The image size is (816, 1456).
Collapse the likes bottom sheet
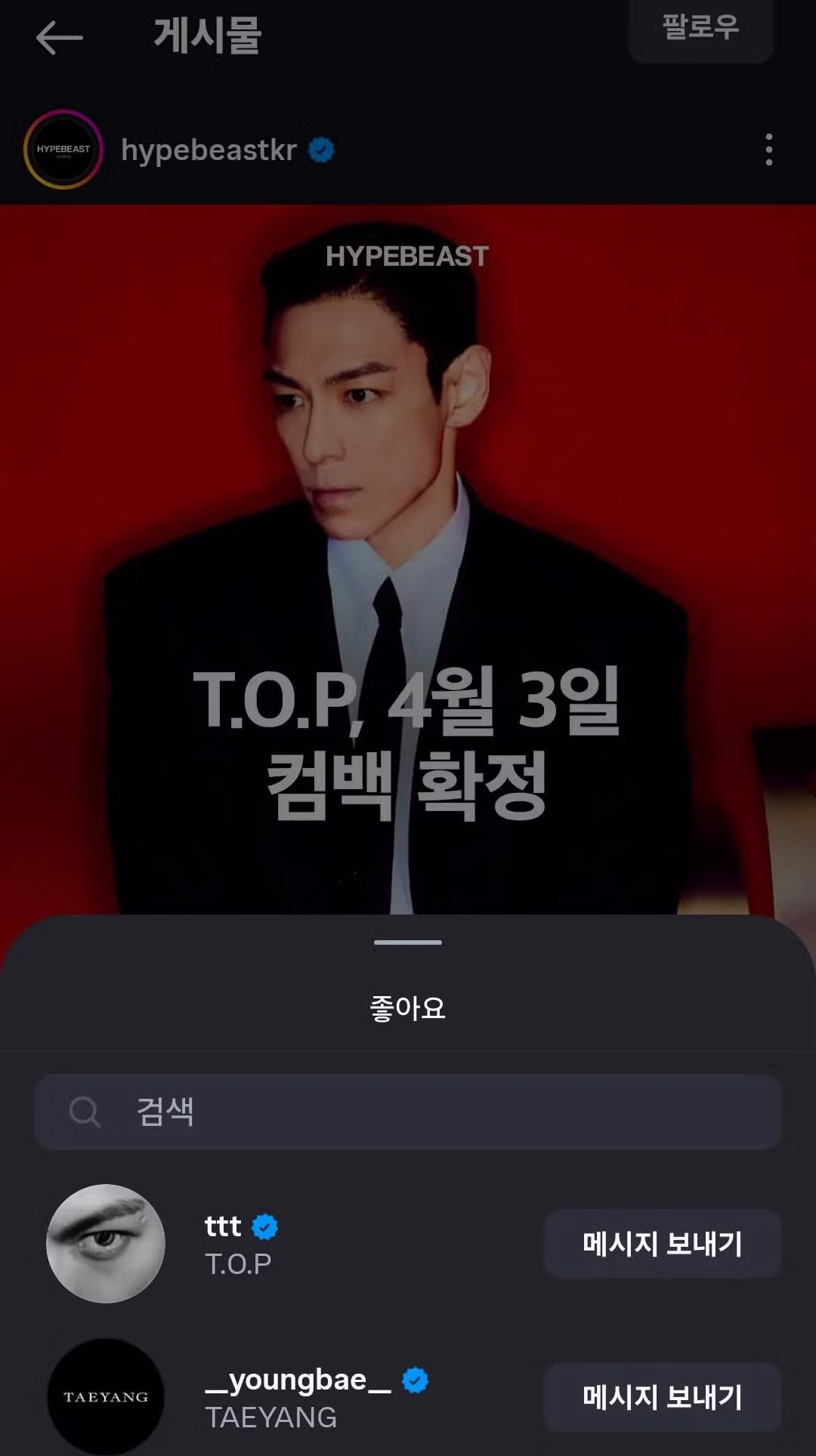[408, 941]
